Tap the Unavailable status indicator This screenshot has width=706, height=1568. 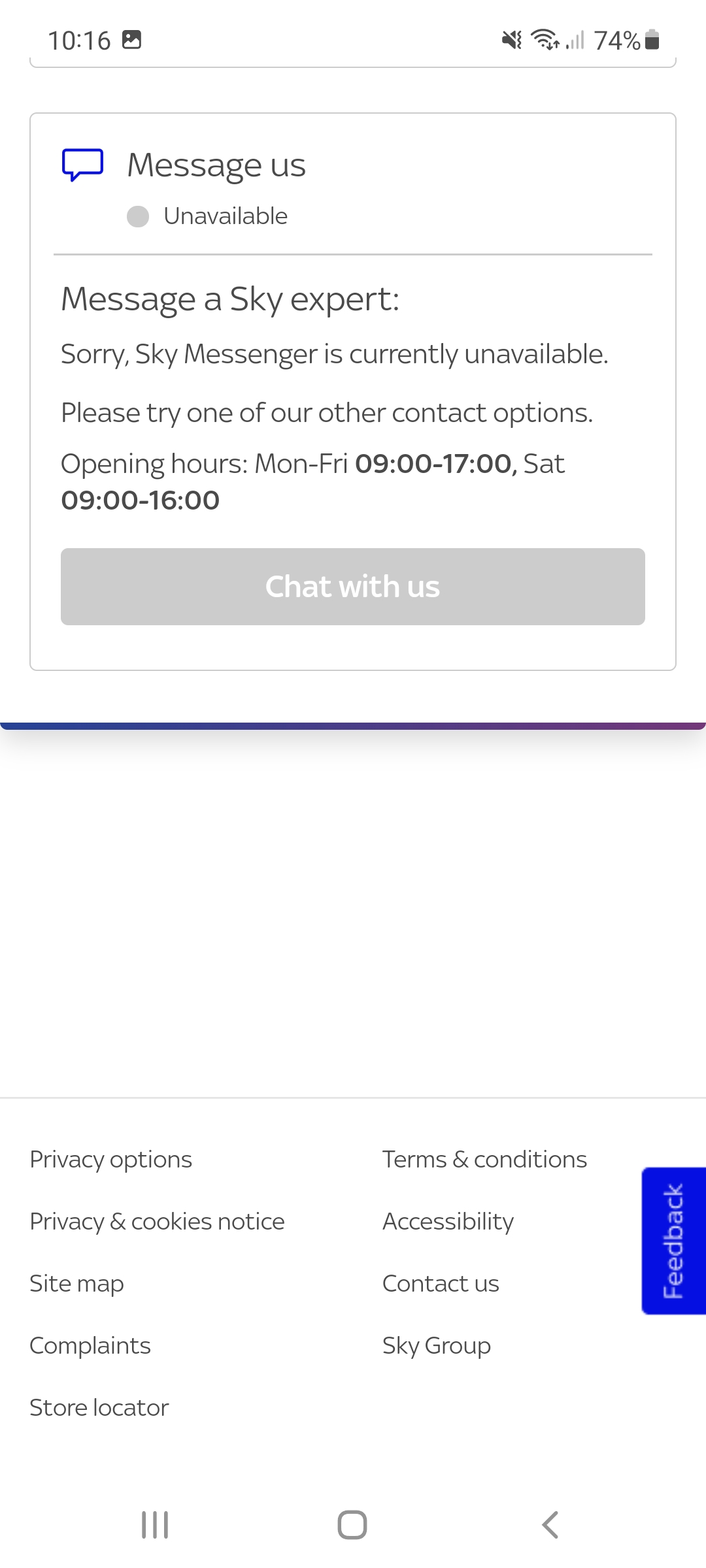(x=139, y=216)
